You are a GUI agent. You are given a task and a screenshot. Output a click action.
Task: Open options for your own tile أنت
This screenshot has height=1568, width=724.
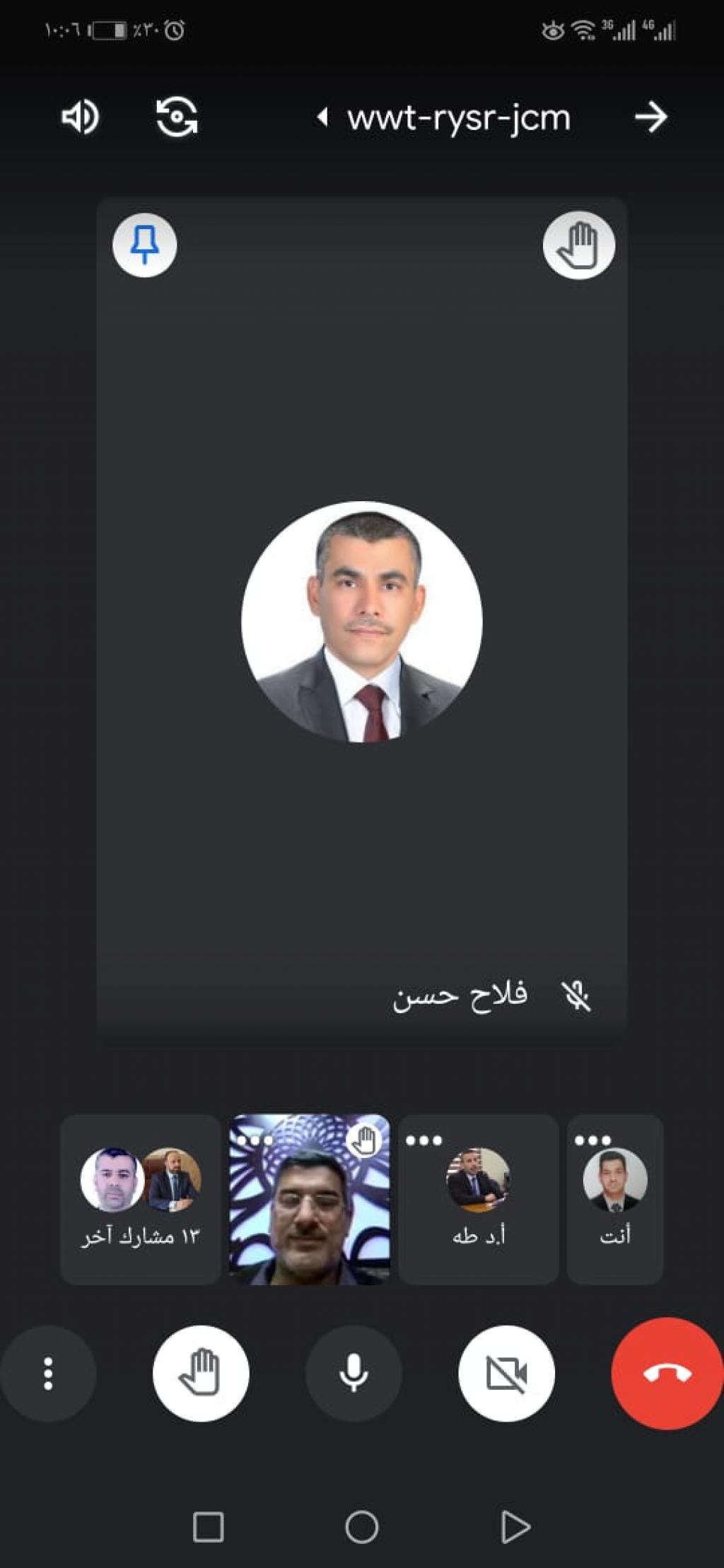coord(592,1140)
